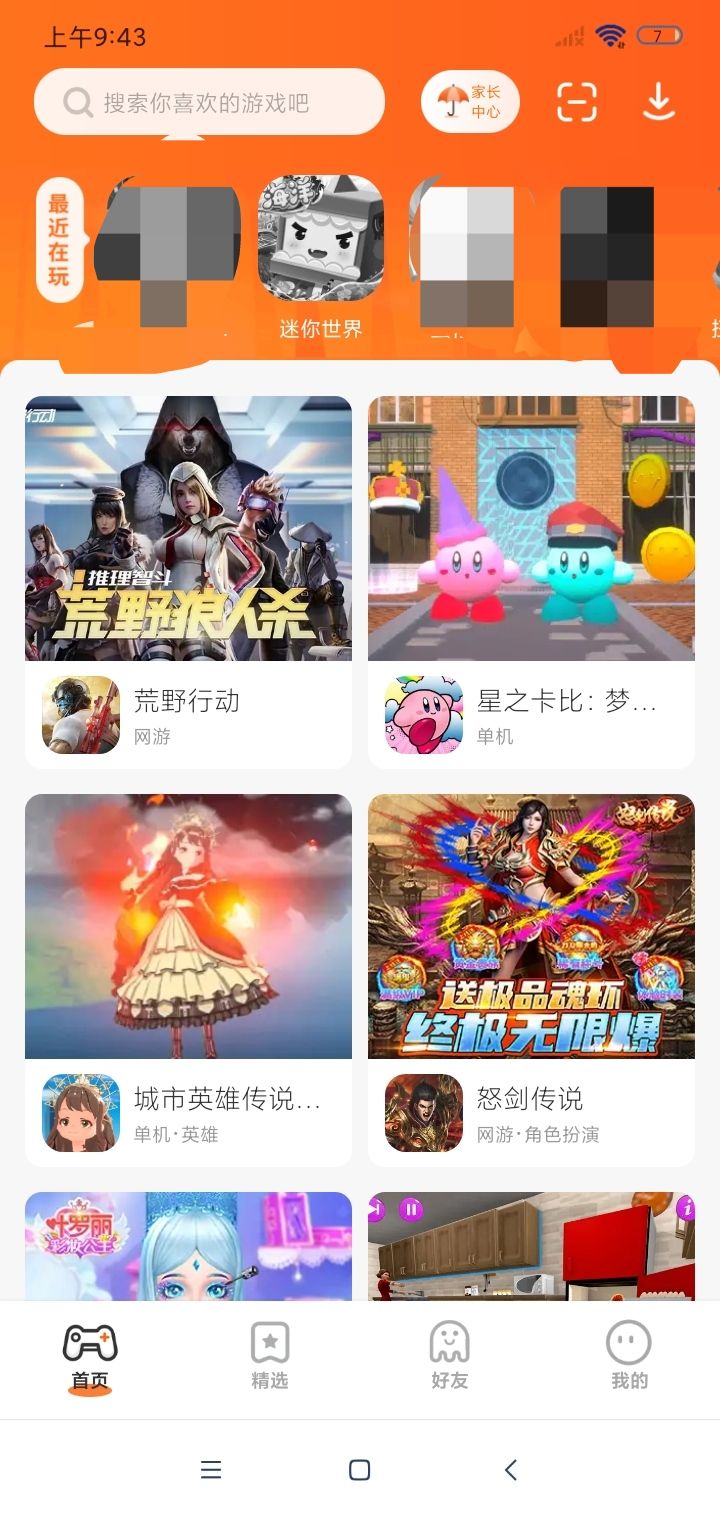Image resolution: width=720 pixels, height=1520 pixels.
Task: Open the 星之卡比 game card
Action: tap(531, 582)
